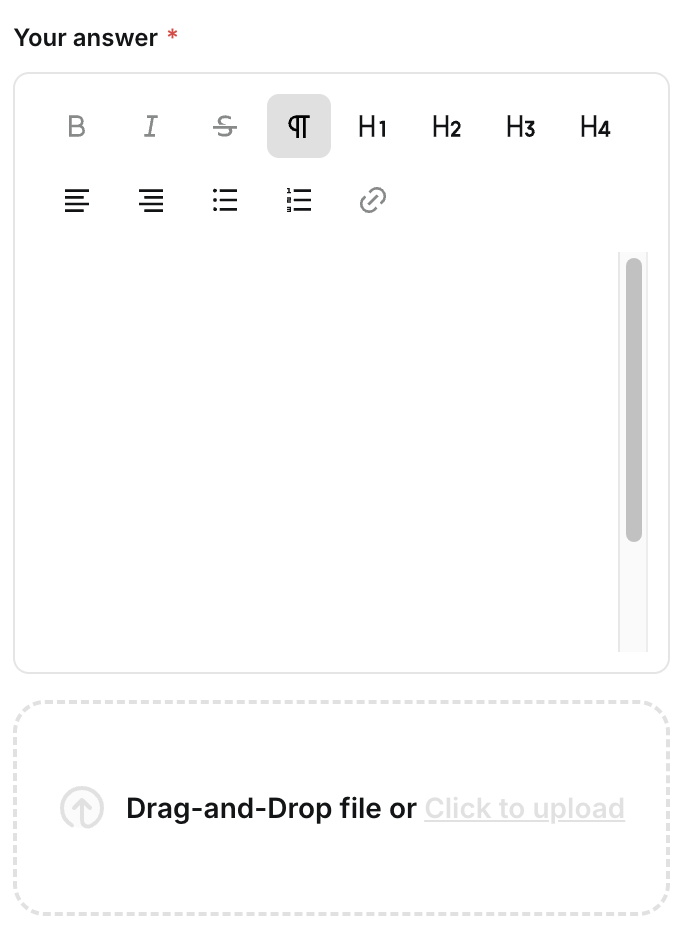The height and width of the screenshot is (952, 692).
Task: Set heading level H2
Action: point(447,127)
